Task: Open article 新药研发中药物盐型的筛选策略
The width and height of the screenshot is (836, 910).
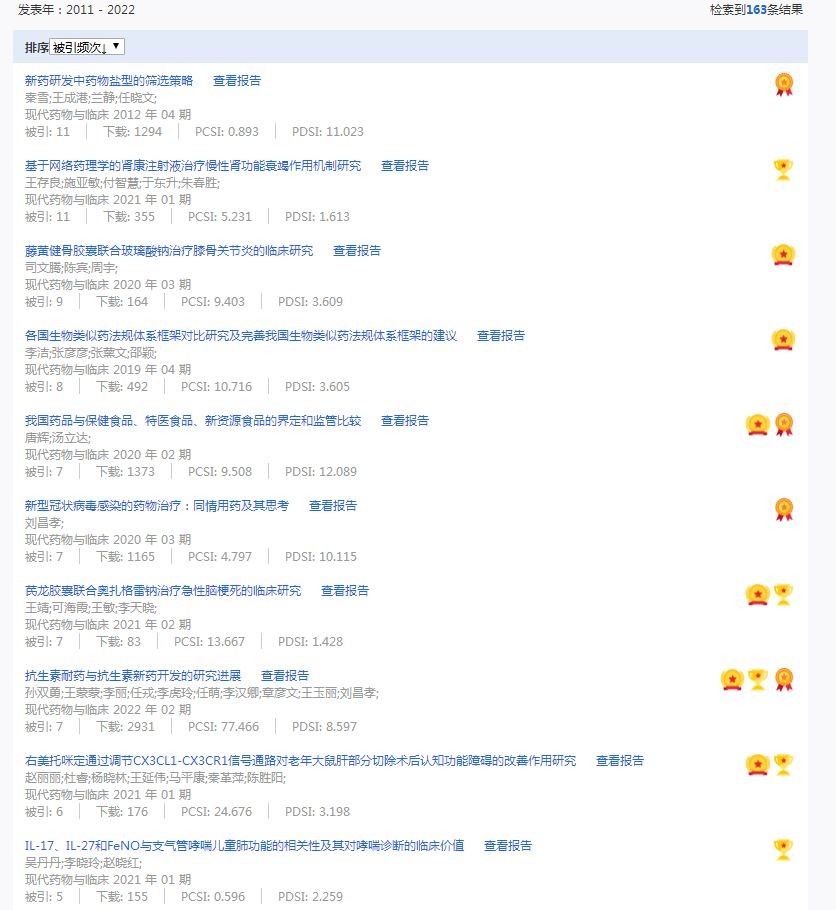Action: (109, 81)
